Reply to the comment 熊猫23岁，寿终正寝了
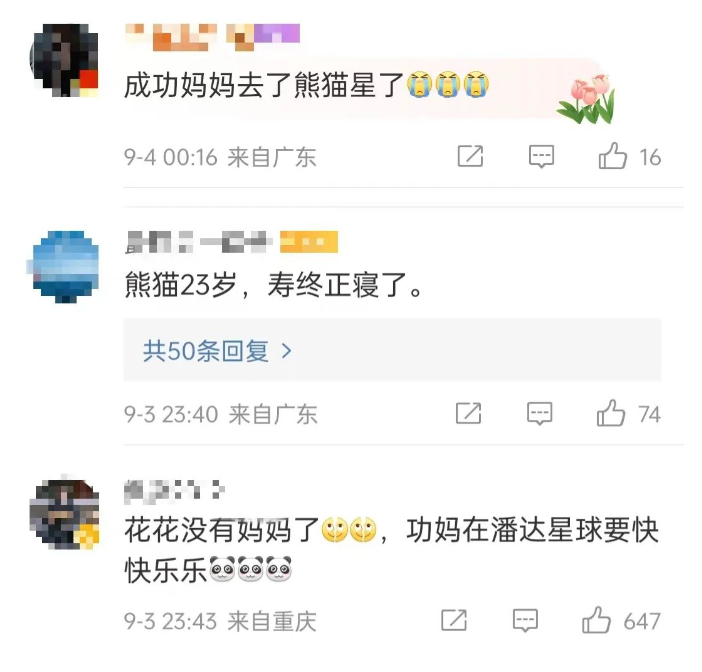Image resolution: width=702 pixels, height=672 pixels. [540, 413]
